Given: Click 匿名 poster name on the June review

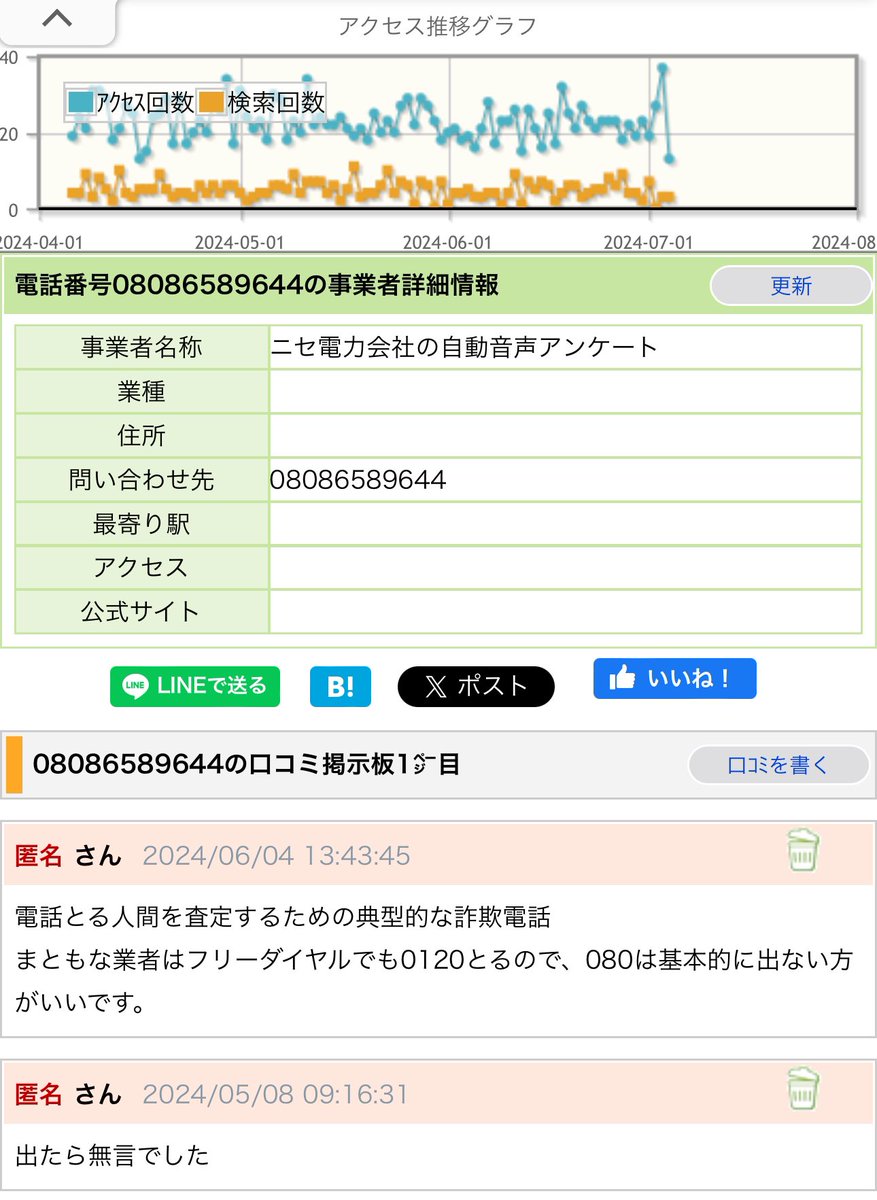Looking at the screenshot, I should point(37,855).
